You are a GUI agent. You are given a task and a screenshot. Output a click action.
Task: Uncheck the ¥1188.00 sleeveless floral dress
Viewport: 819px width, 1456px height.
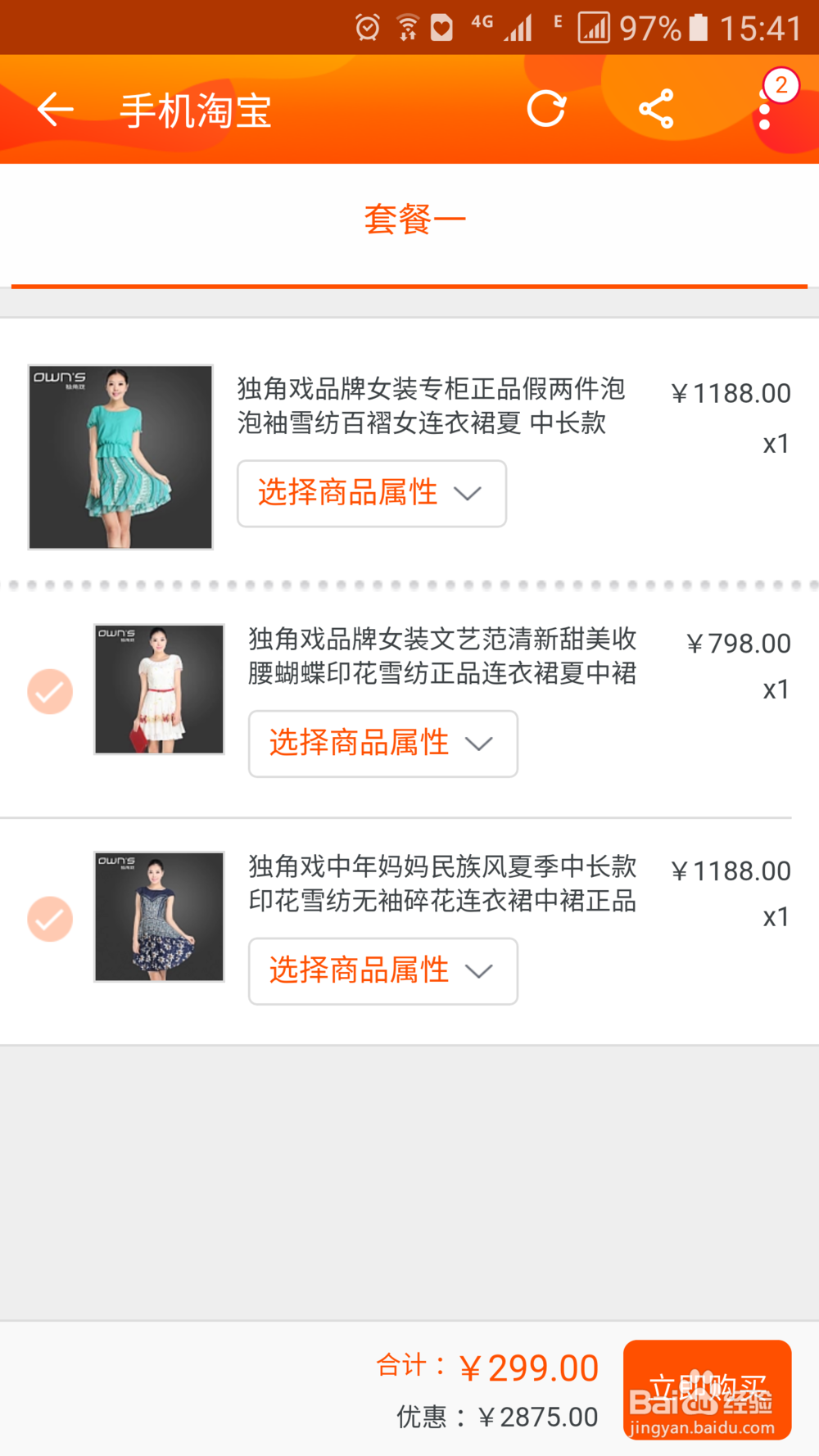click(x=49, y=919)
